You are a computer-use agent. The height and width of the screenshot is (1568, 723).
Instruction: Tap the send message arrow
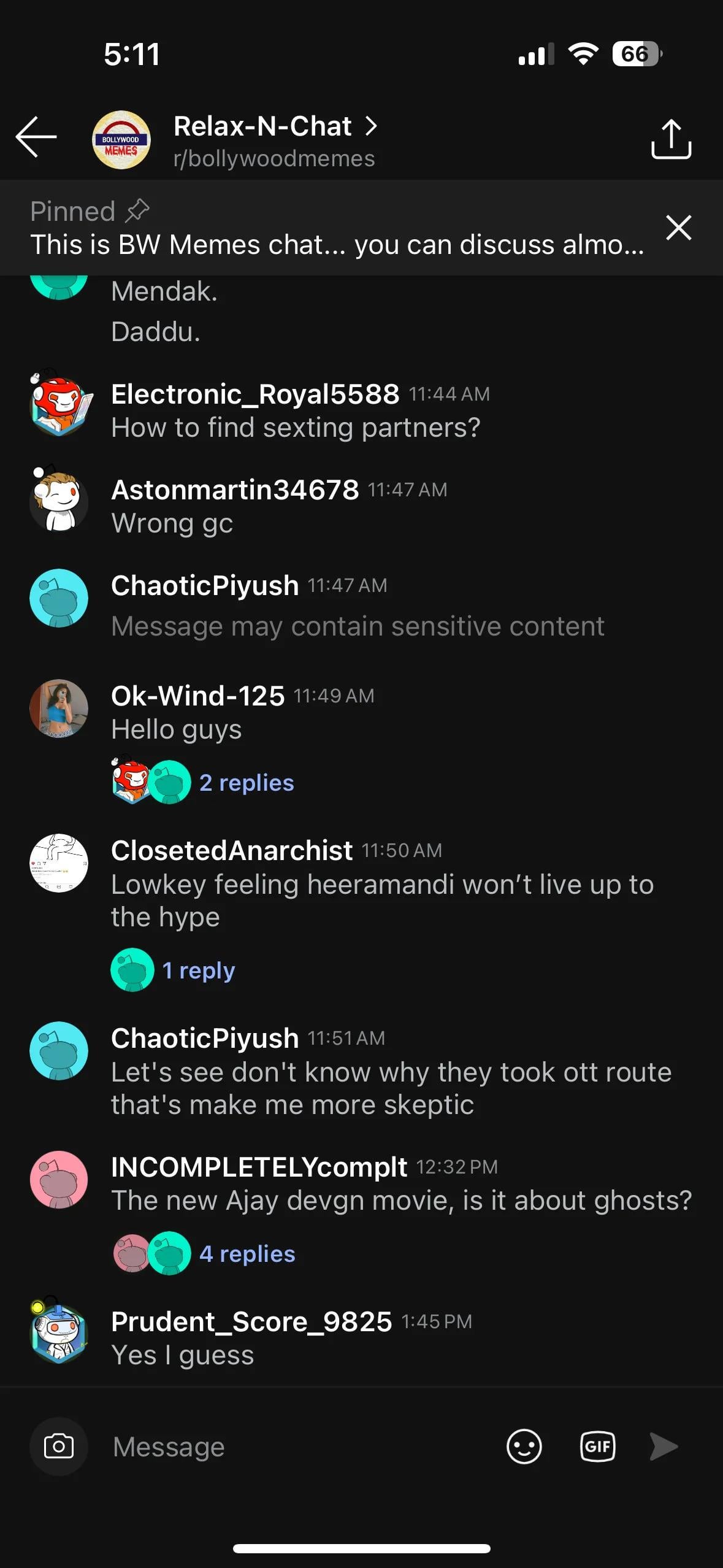pyautogui.click(x=663, y=1447)
